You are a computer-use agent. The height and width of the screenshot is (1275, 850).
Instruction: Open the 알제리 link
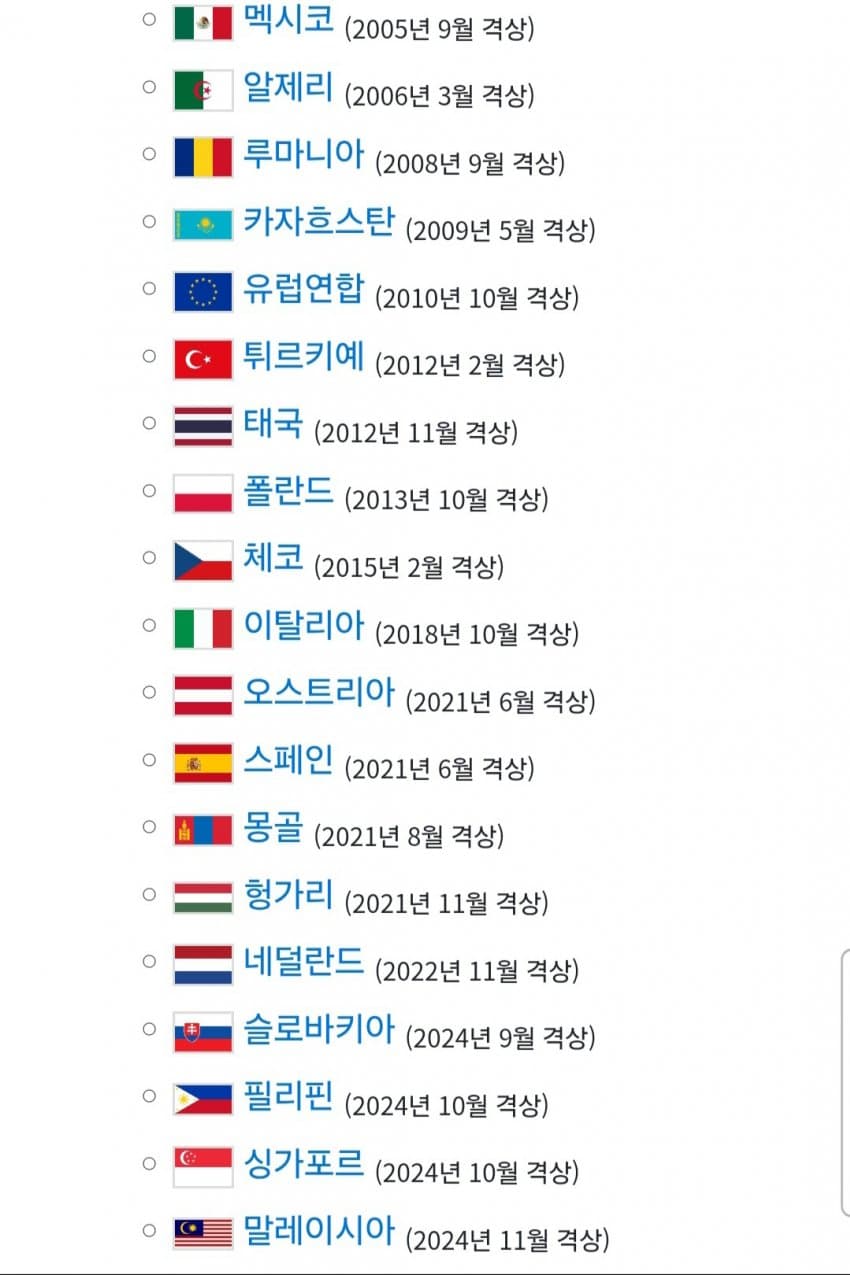pos(288,88)
